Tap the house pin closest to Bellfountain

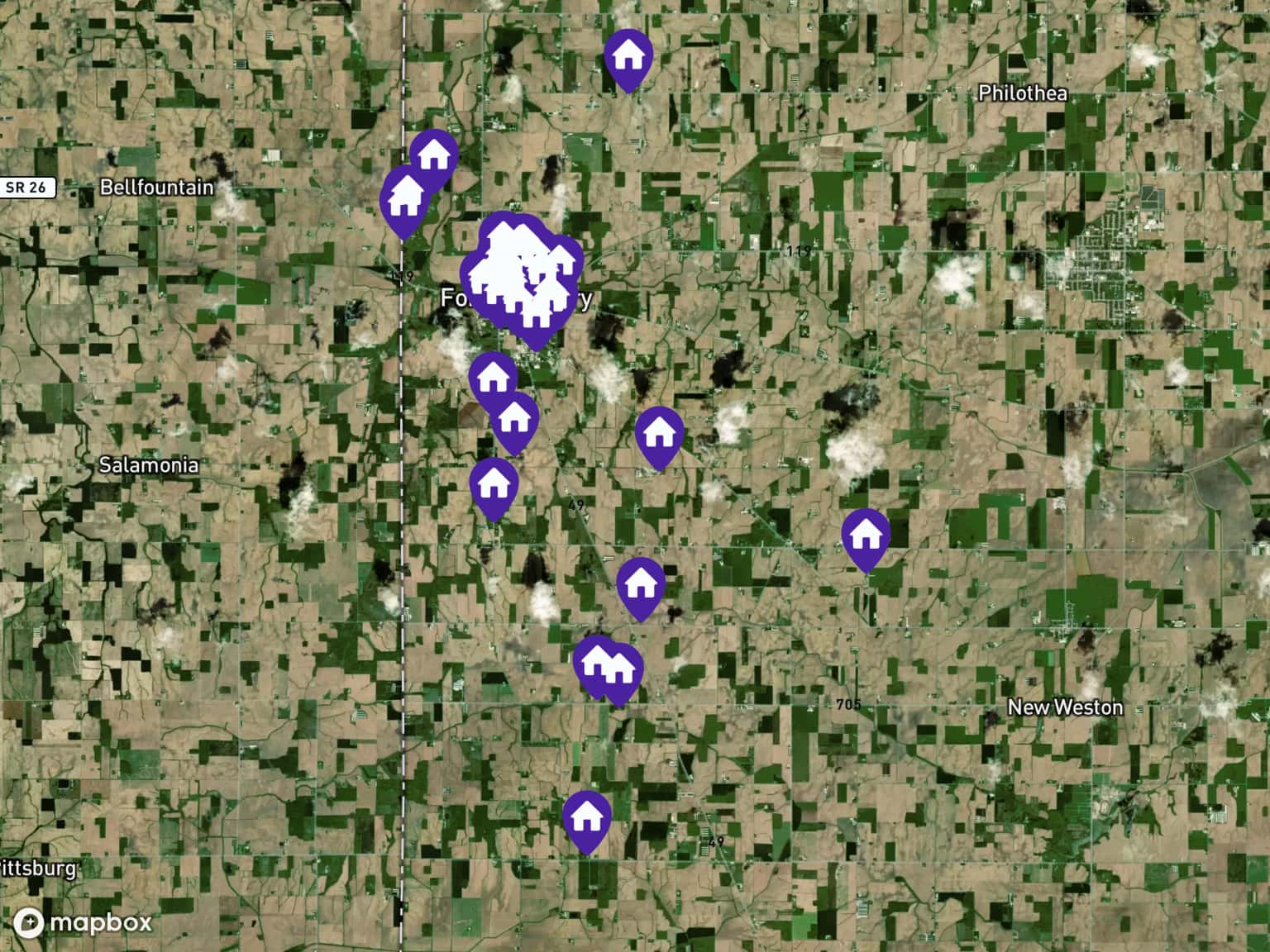(x=404, y=199)
